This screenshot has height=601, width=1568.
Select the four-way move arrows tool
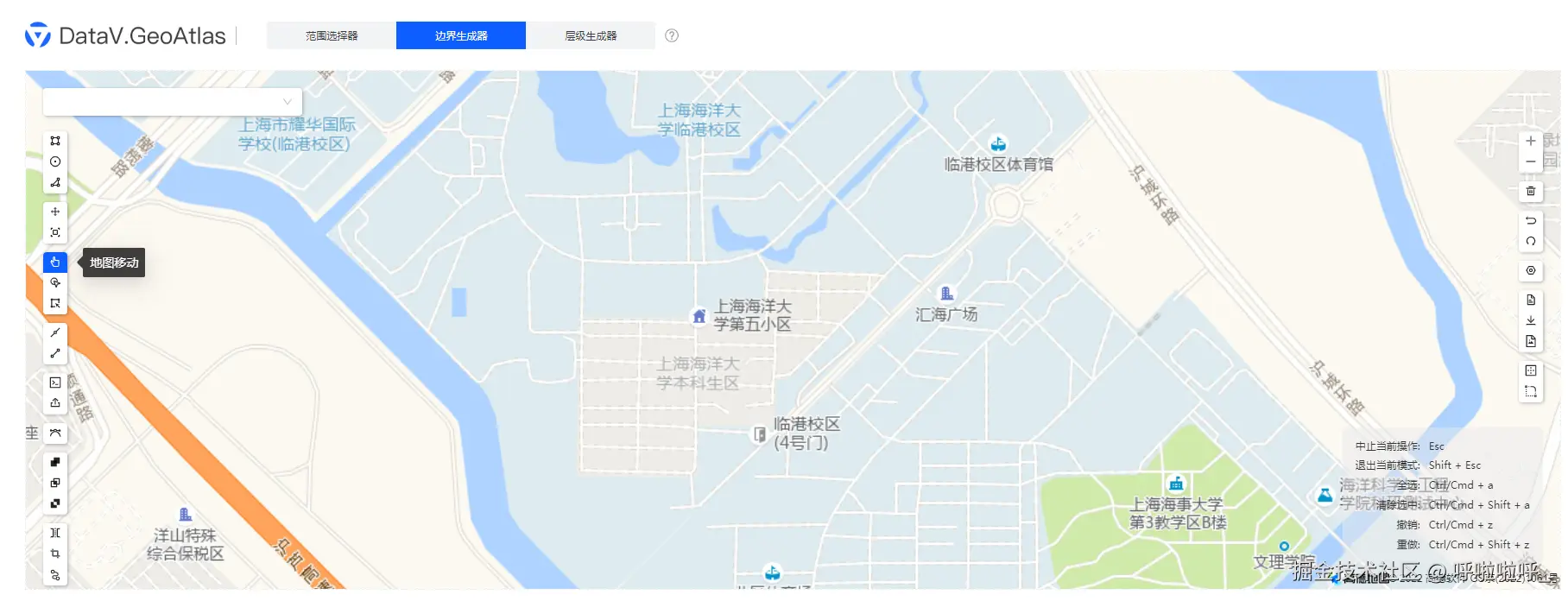coord(55,212)
